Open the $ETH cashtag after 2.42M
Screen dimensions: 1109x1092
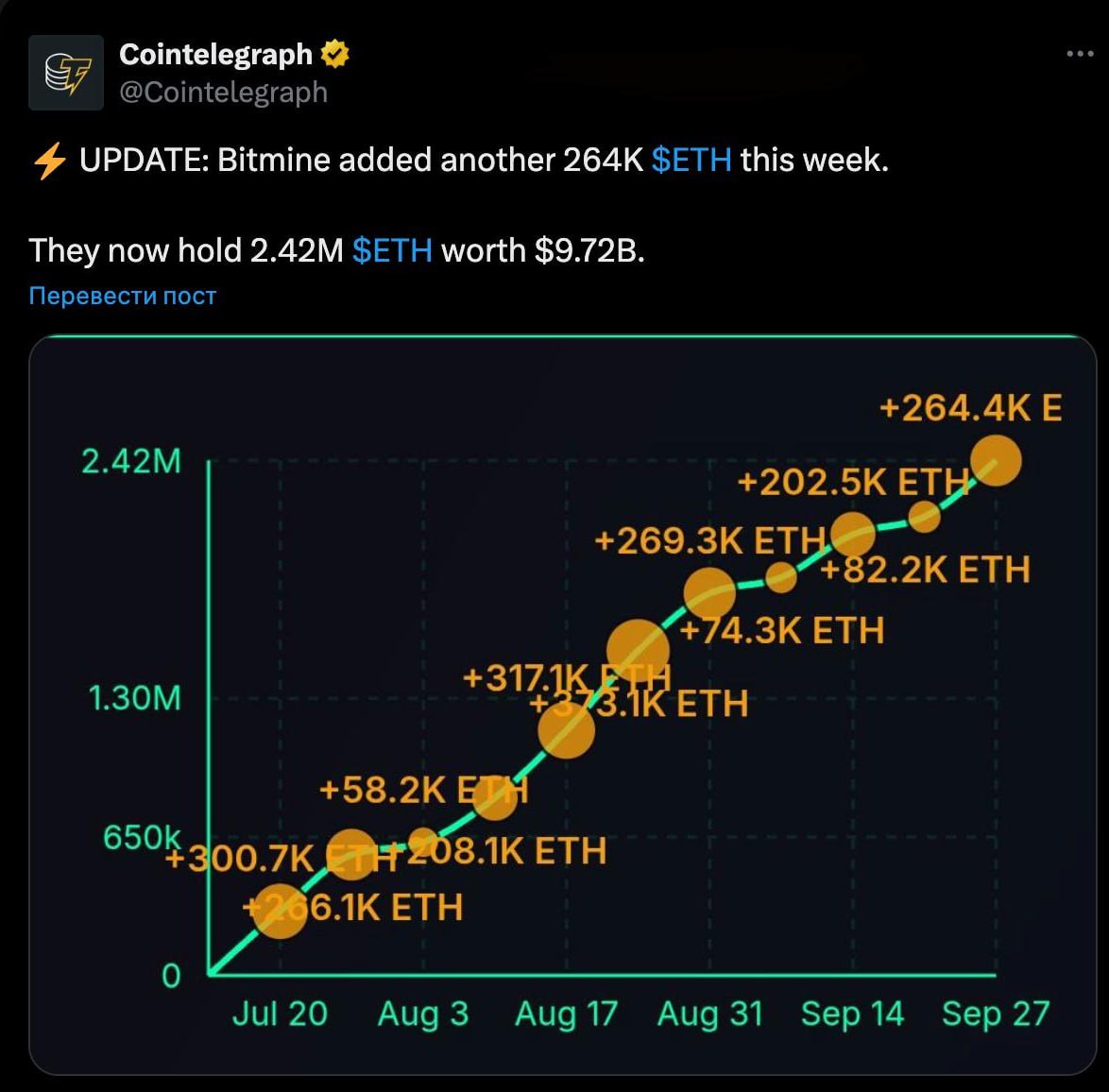[x=391, y=250]
